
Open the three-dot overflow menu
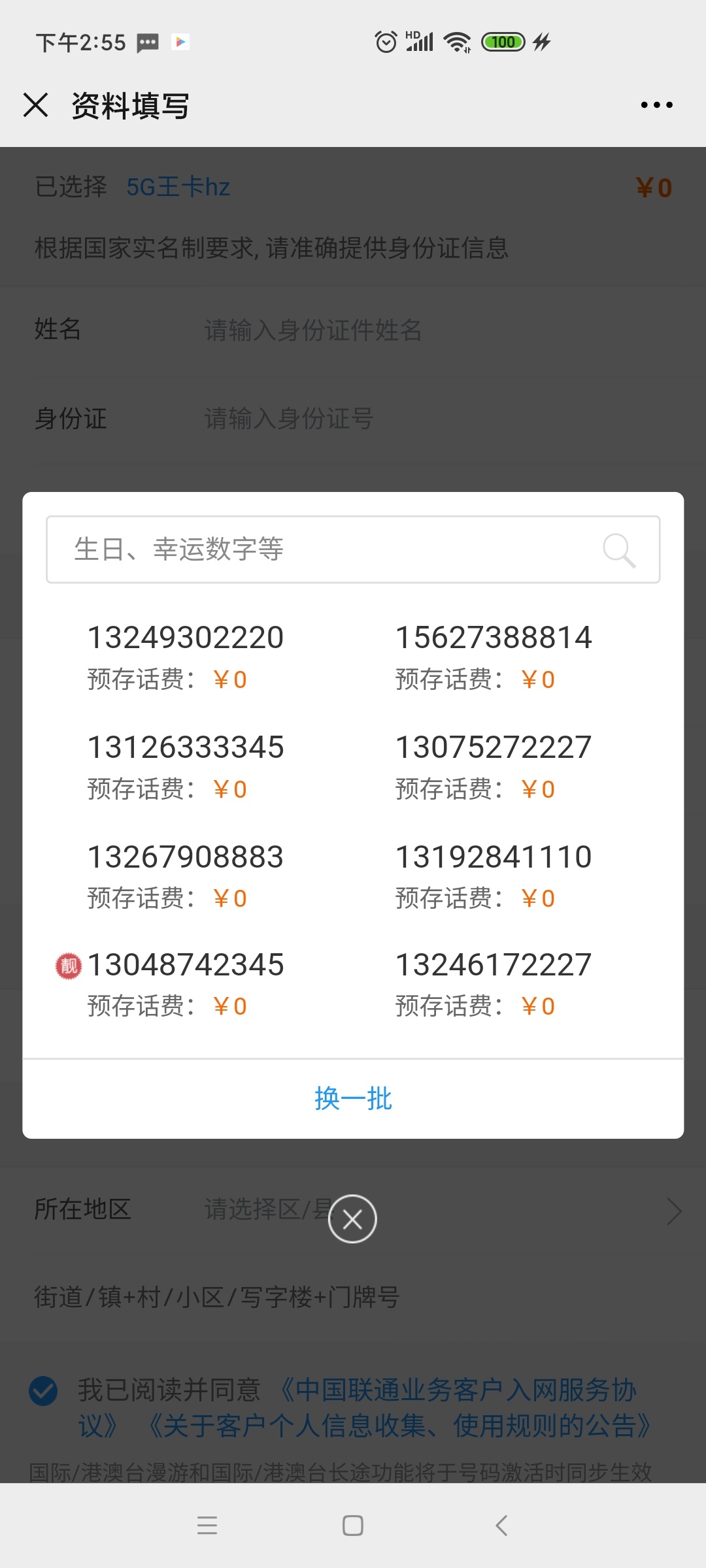point(656,105)
